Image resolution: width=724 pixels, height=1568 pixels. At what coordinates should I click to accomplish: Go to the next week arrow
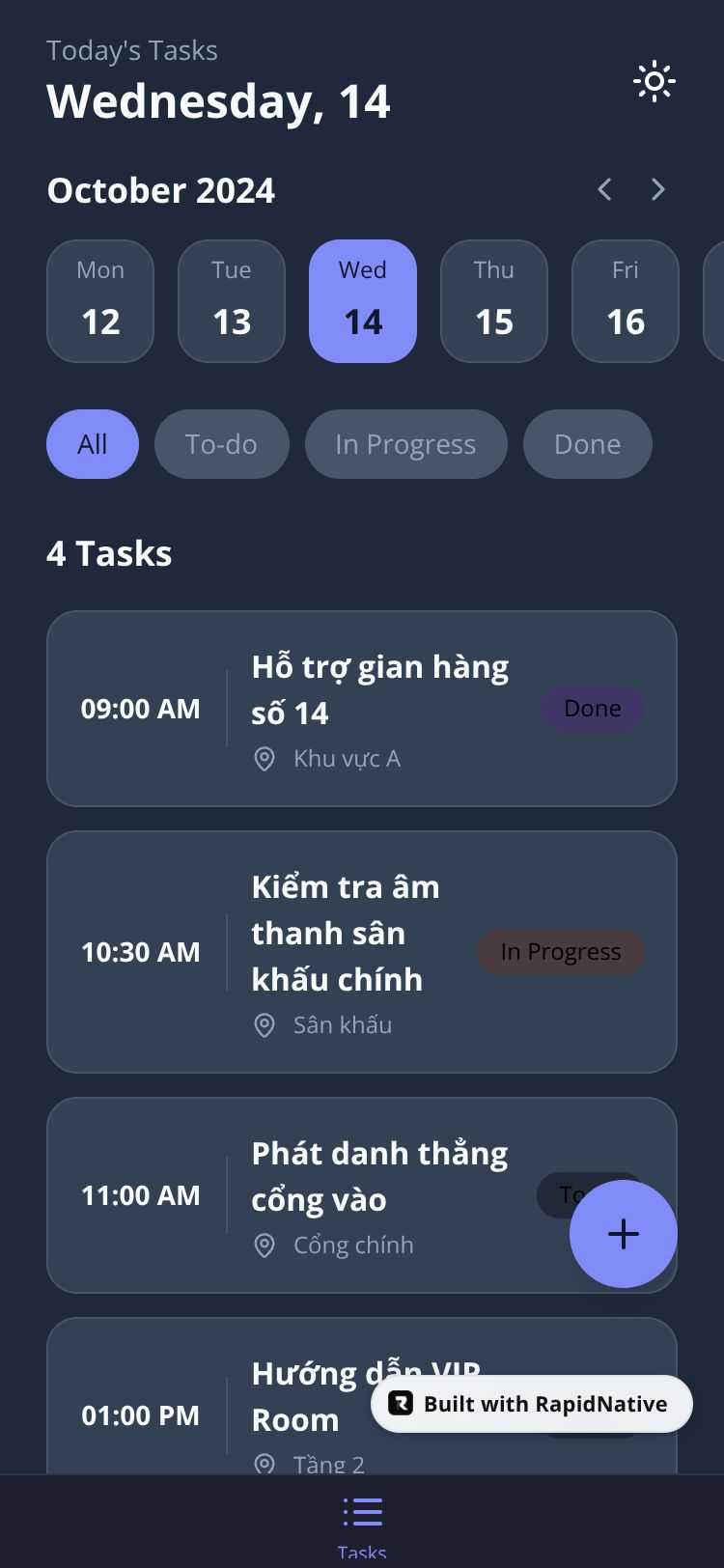tap(658, 189)
